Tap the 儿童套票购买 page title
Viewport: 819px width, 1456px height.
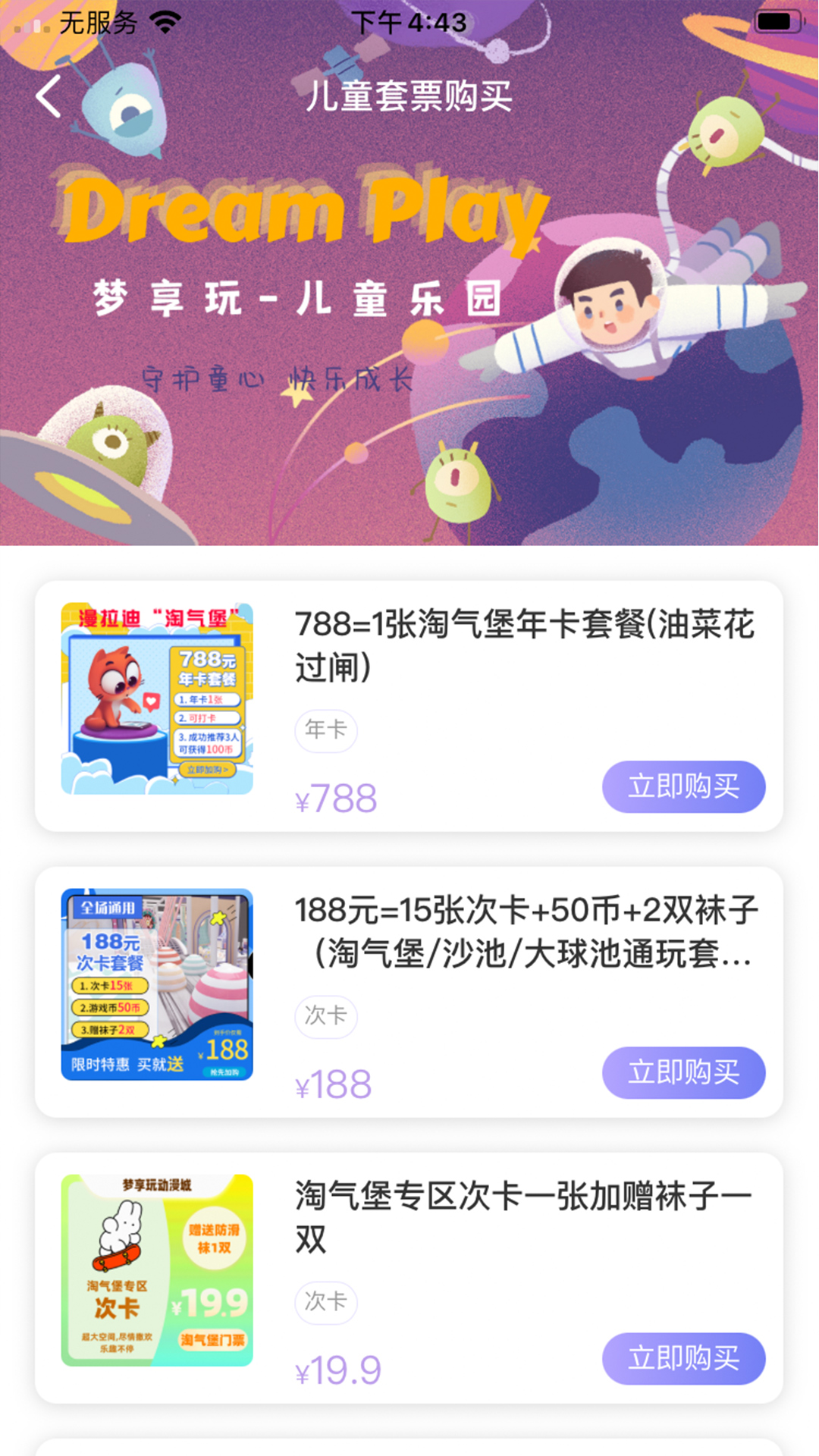pyautogui.click(x=409, y=97)
